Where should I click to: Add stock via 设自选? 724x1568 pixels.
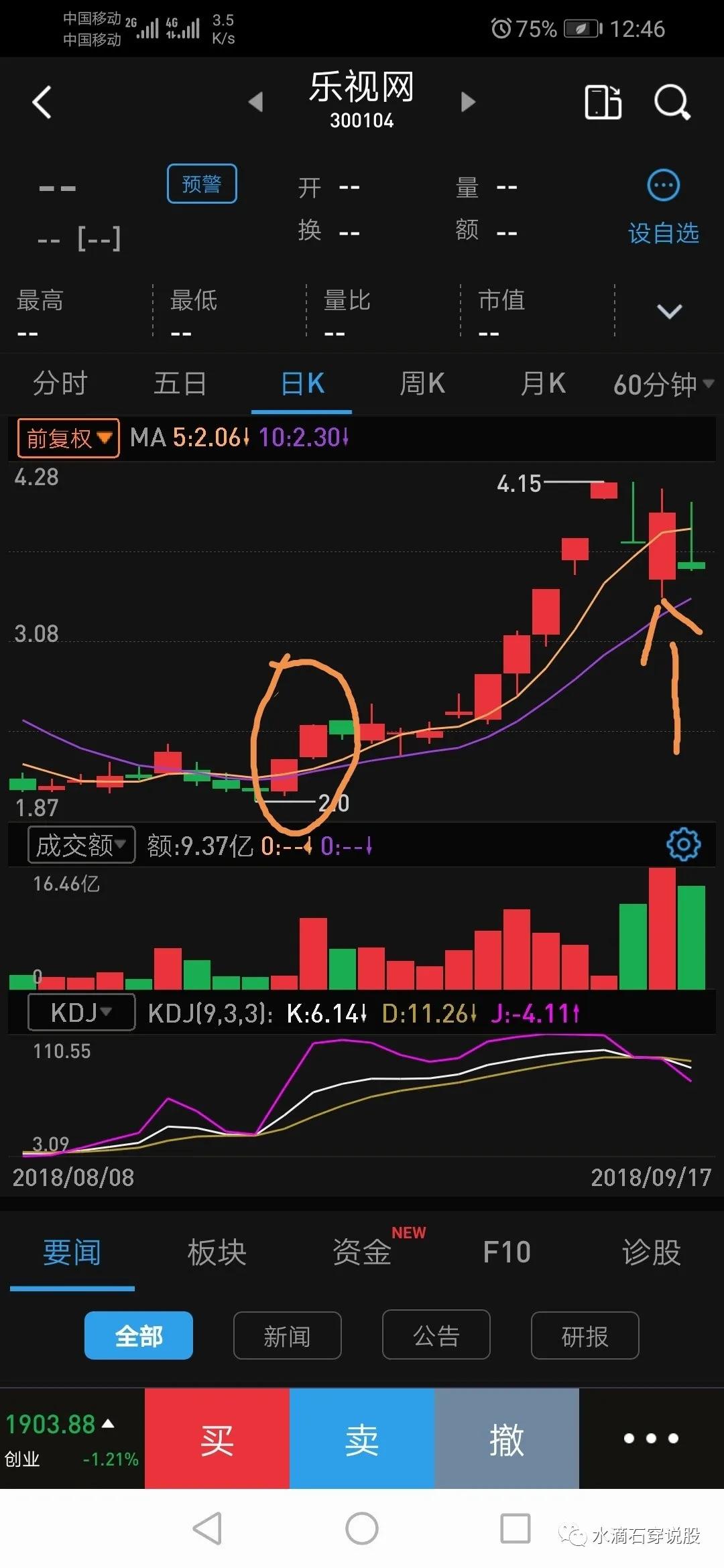(663, 207)
